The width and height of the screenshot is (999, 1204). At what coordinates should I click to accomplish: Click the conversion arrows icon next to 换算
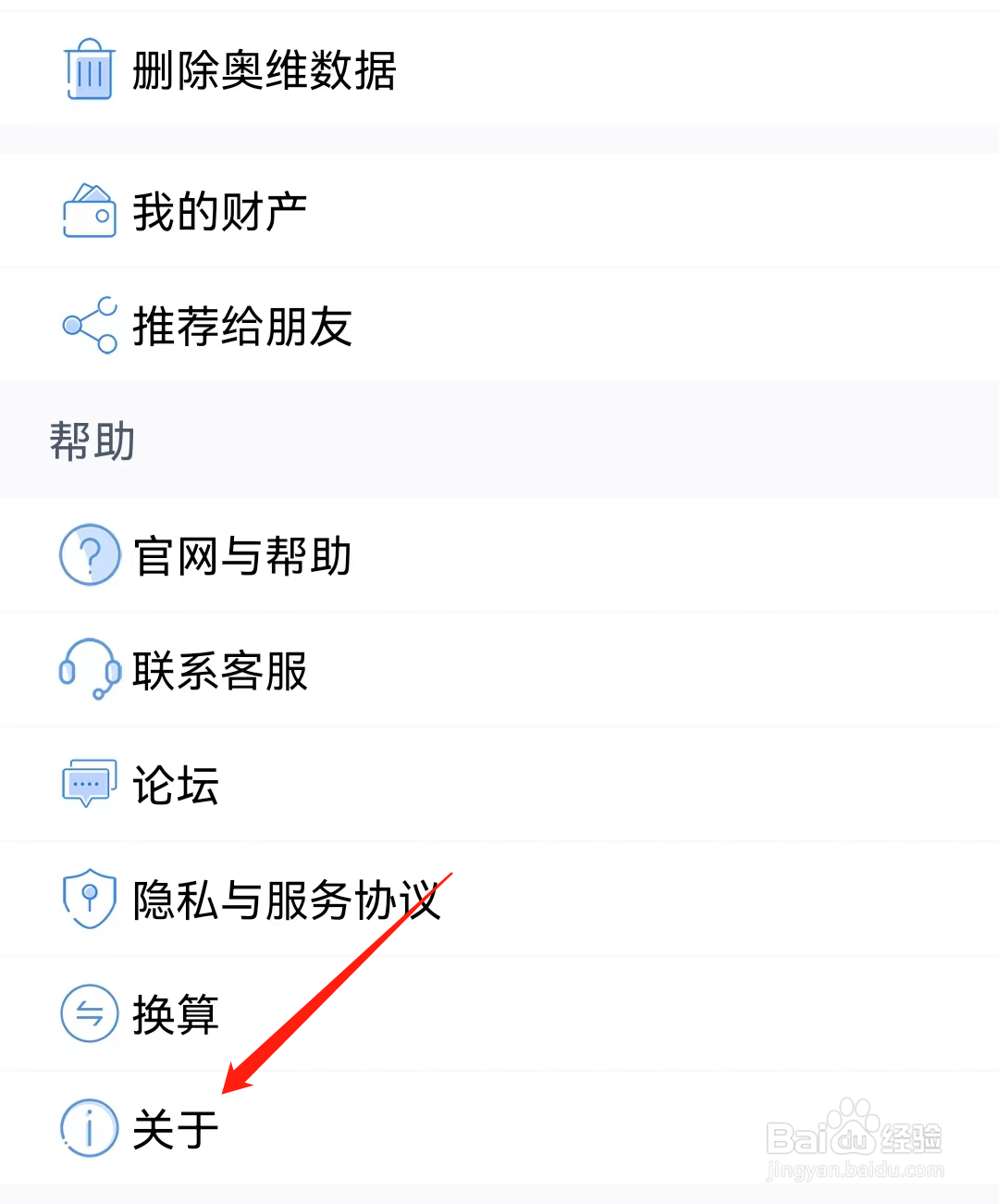point(89,1013)
